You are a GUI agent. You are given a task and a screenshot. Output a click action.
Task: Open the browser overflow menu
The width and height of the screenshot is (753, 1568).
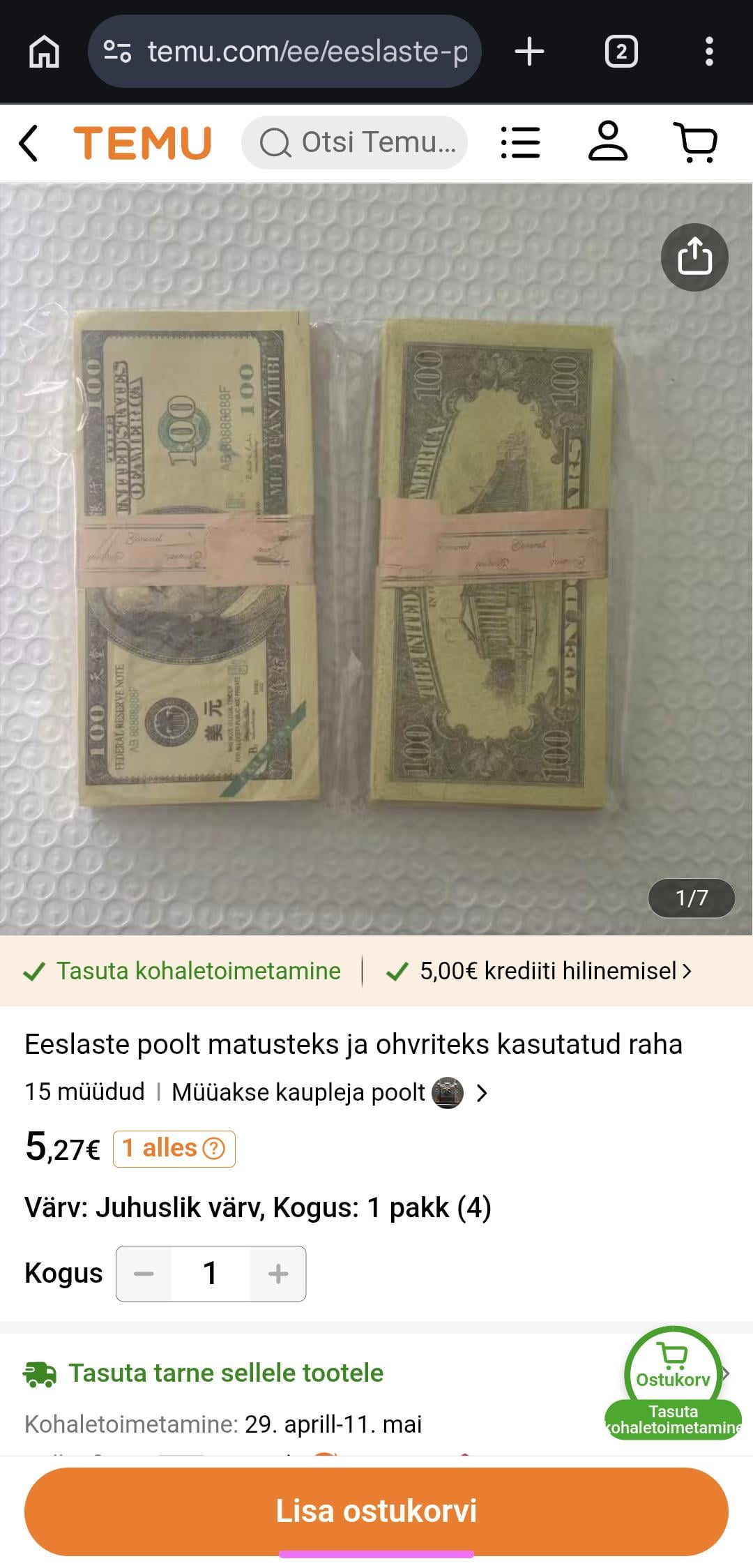709,52
